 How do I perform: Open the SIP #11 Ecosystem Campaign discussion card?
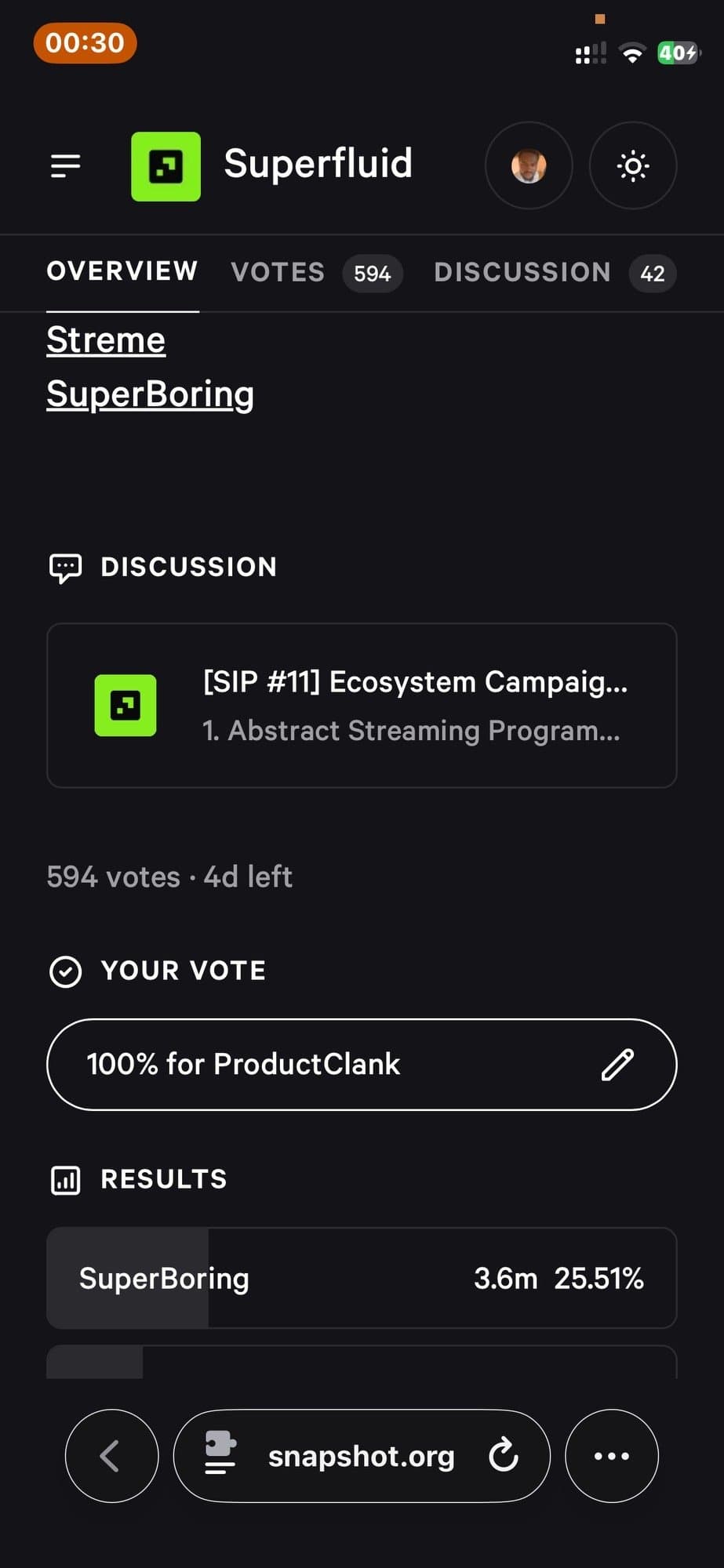362,706
